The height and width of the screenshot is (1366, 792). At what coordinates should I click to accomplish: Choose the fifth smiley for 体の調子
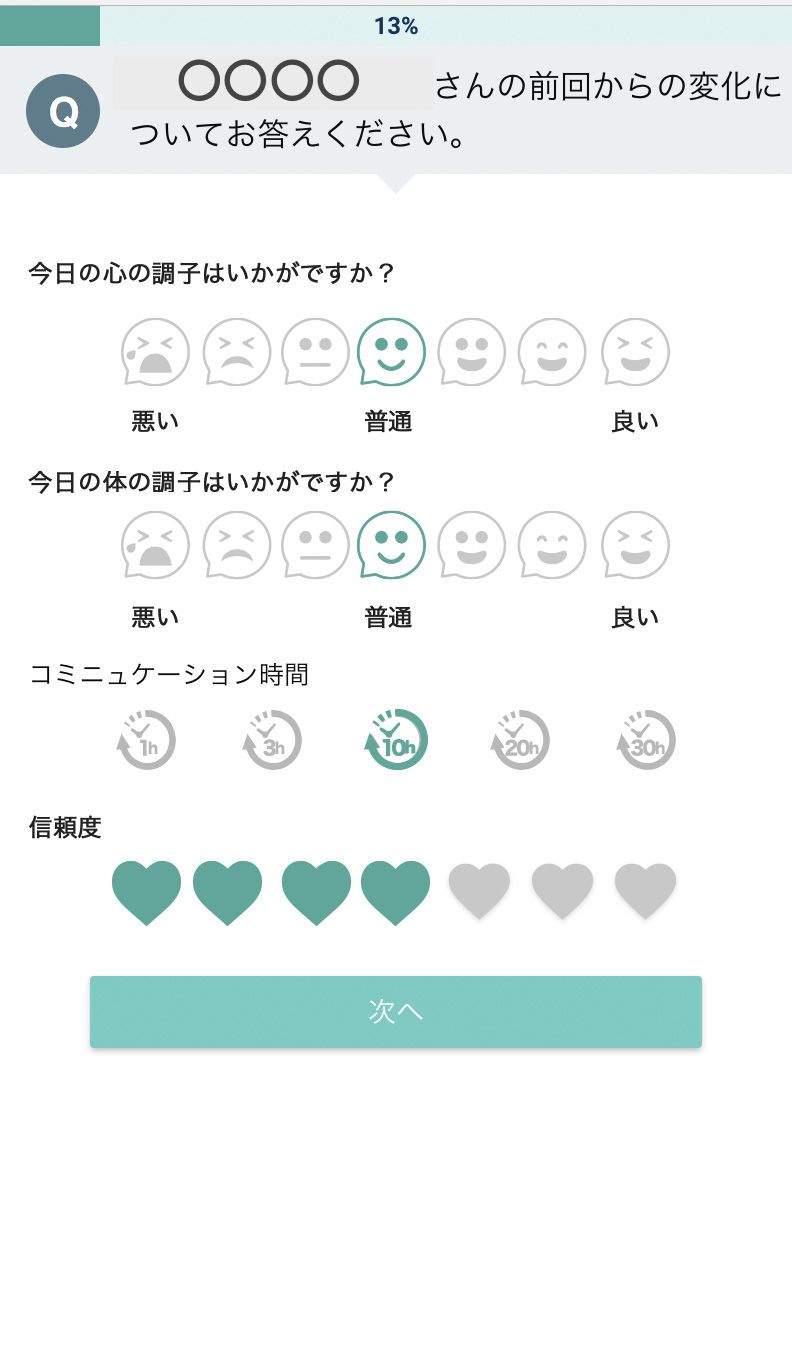[x=472, y=546]
